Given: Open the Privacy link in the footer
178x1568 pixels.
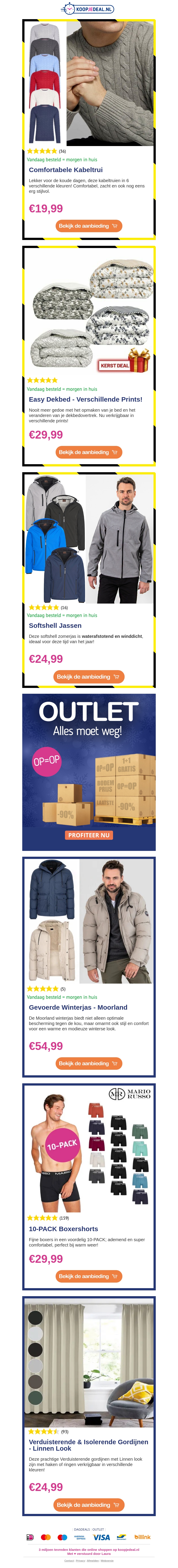Looking at the screenshot, I should click(x=80, y=1561).
